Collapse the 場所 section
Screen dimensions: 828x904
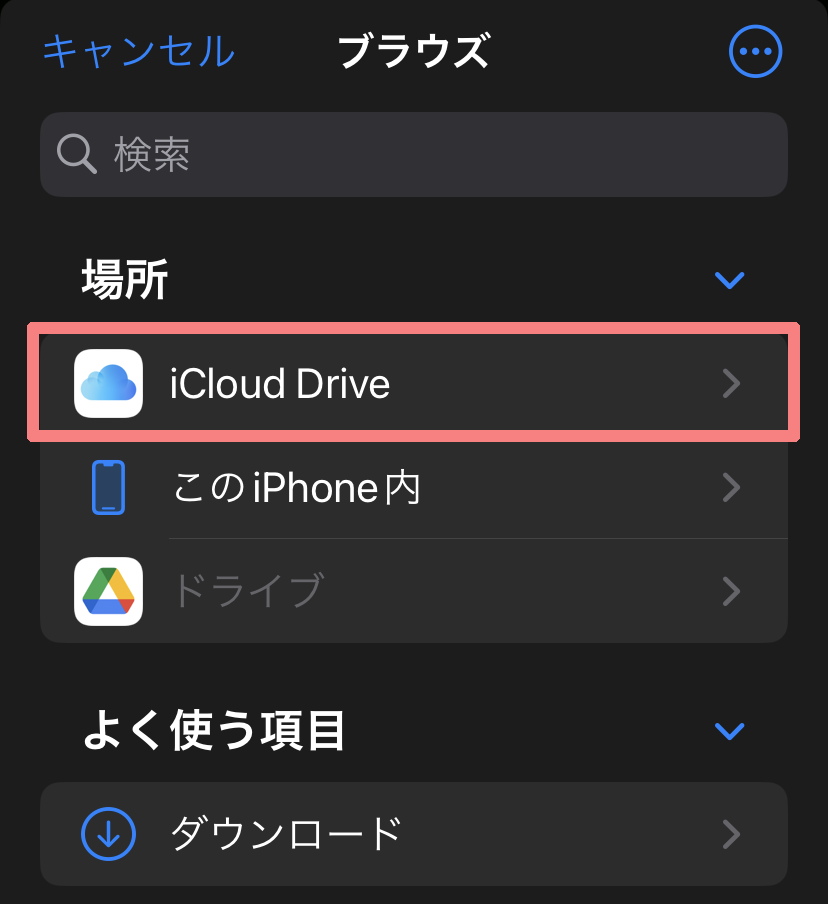(730, 280)
